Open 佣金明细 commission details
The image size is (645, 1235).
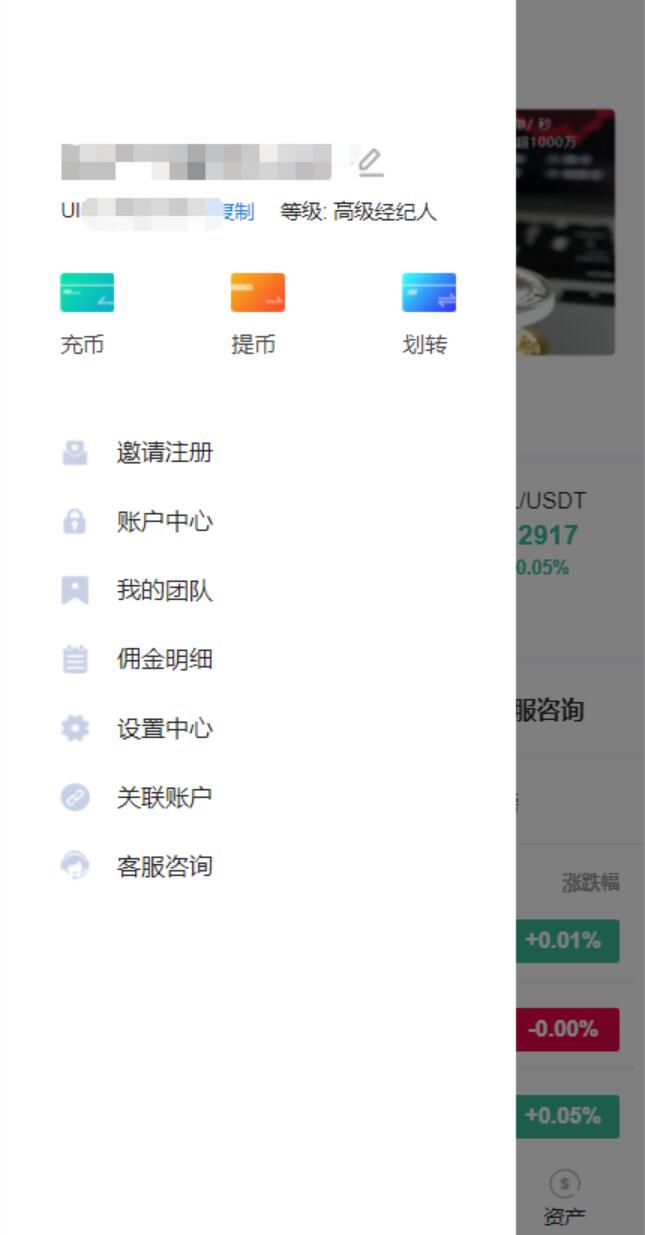click(164, 660)
